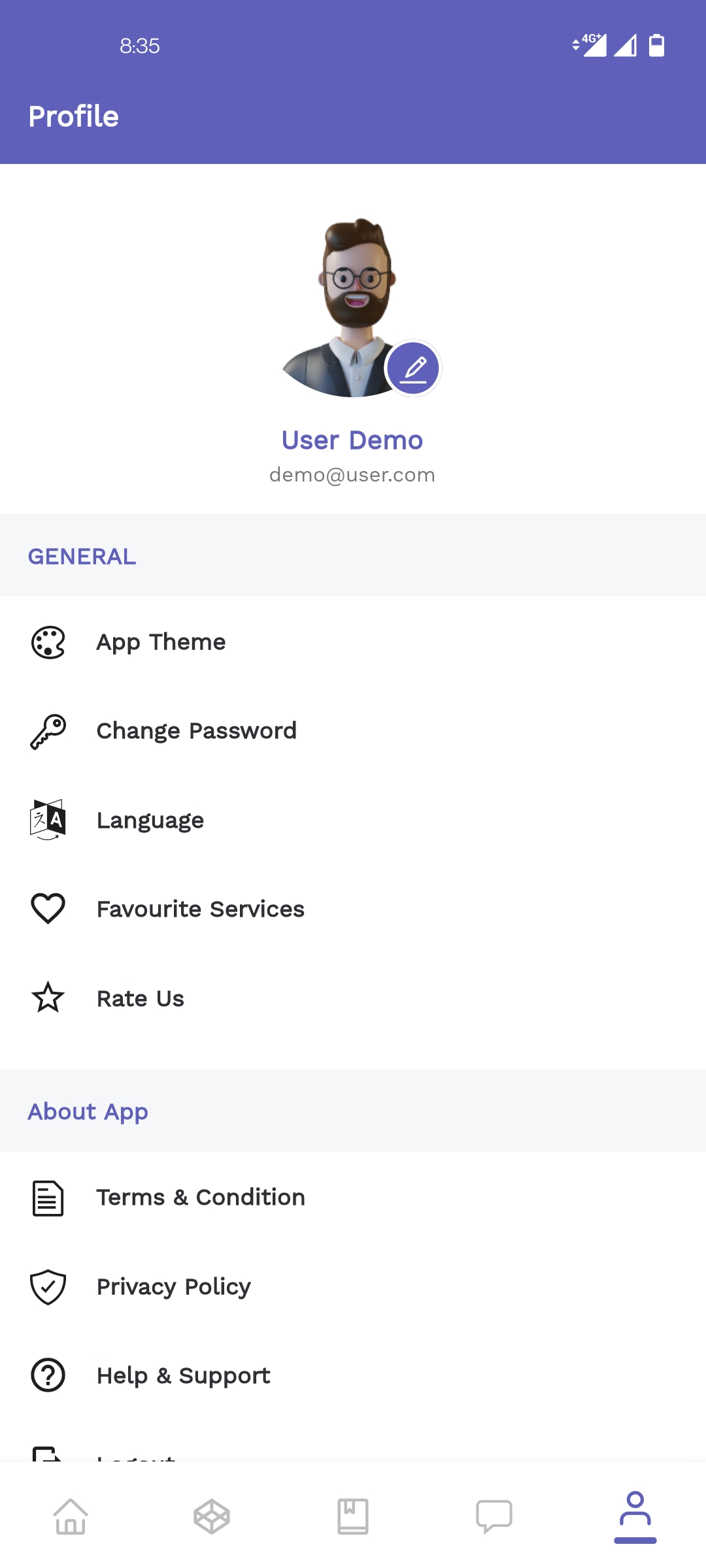Open Change Password
Screen dimensions: 706x1568
click(196, 730)
